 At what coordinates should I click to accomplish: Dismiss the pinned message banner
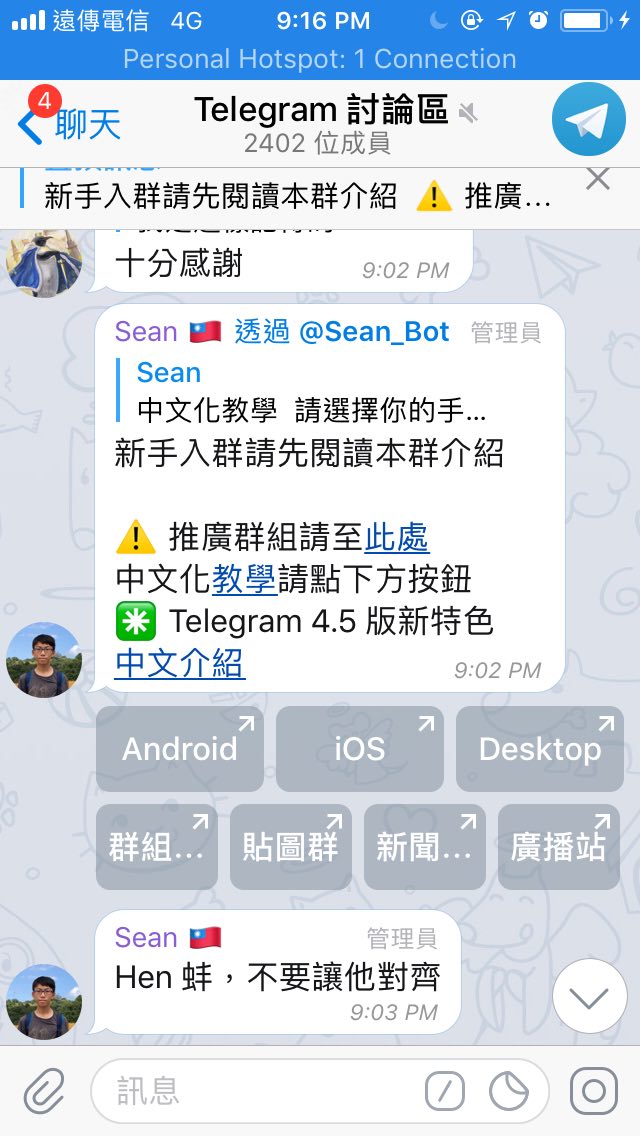[x=597, y=180]
